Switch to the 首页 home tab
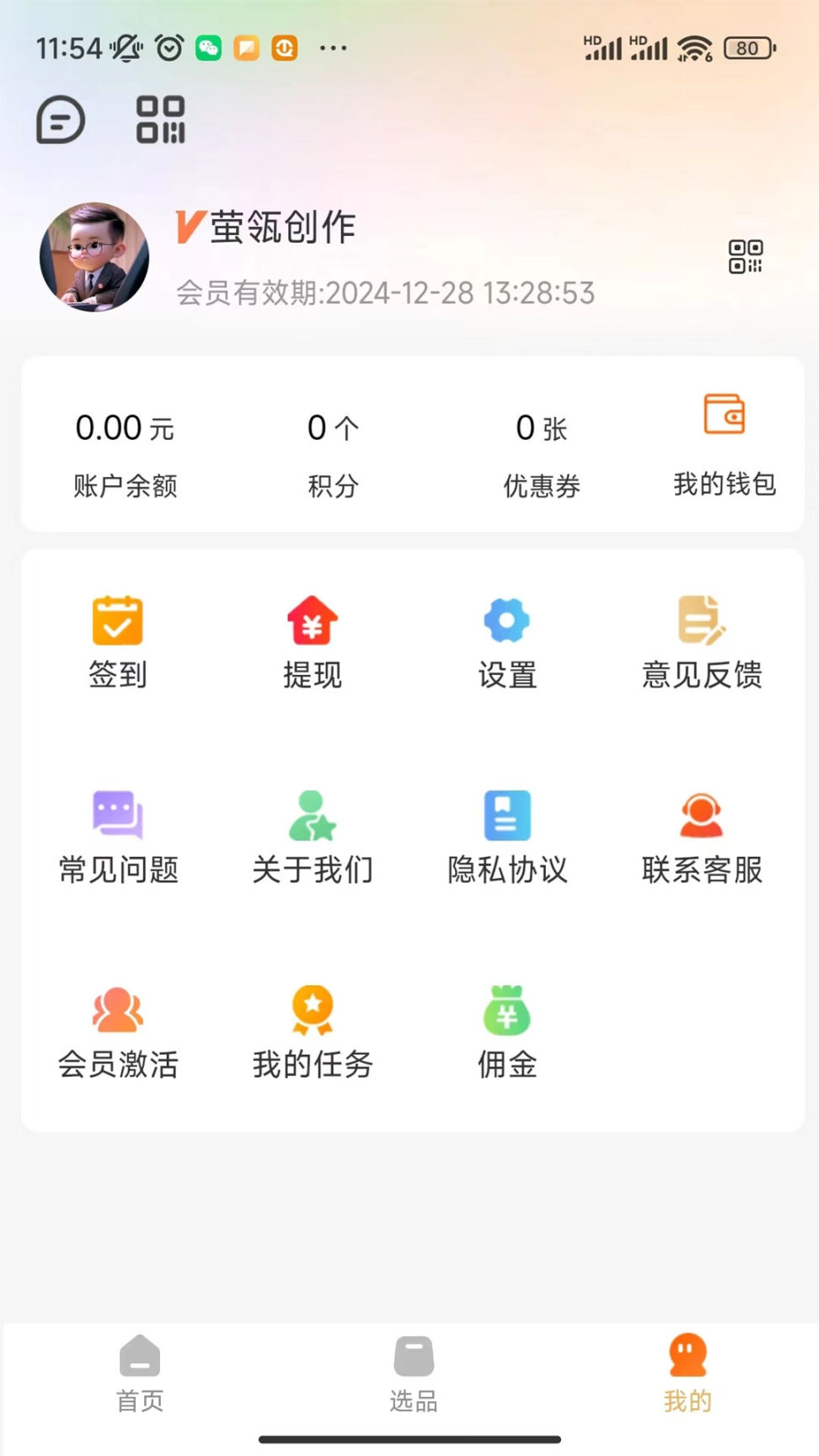 tap(139, 1373)
